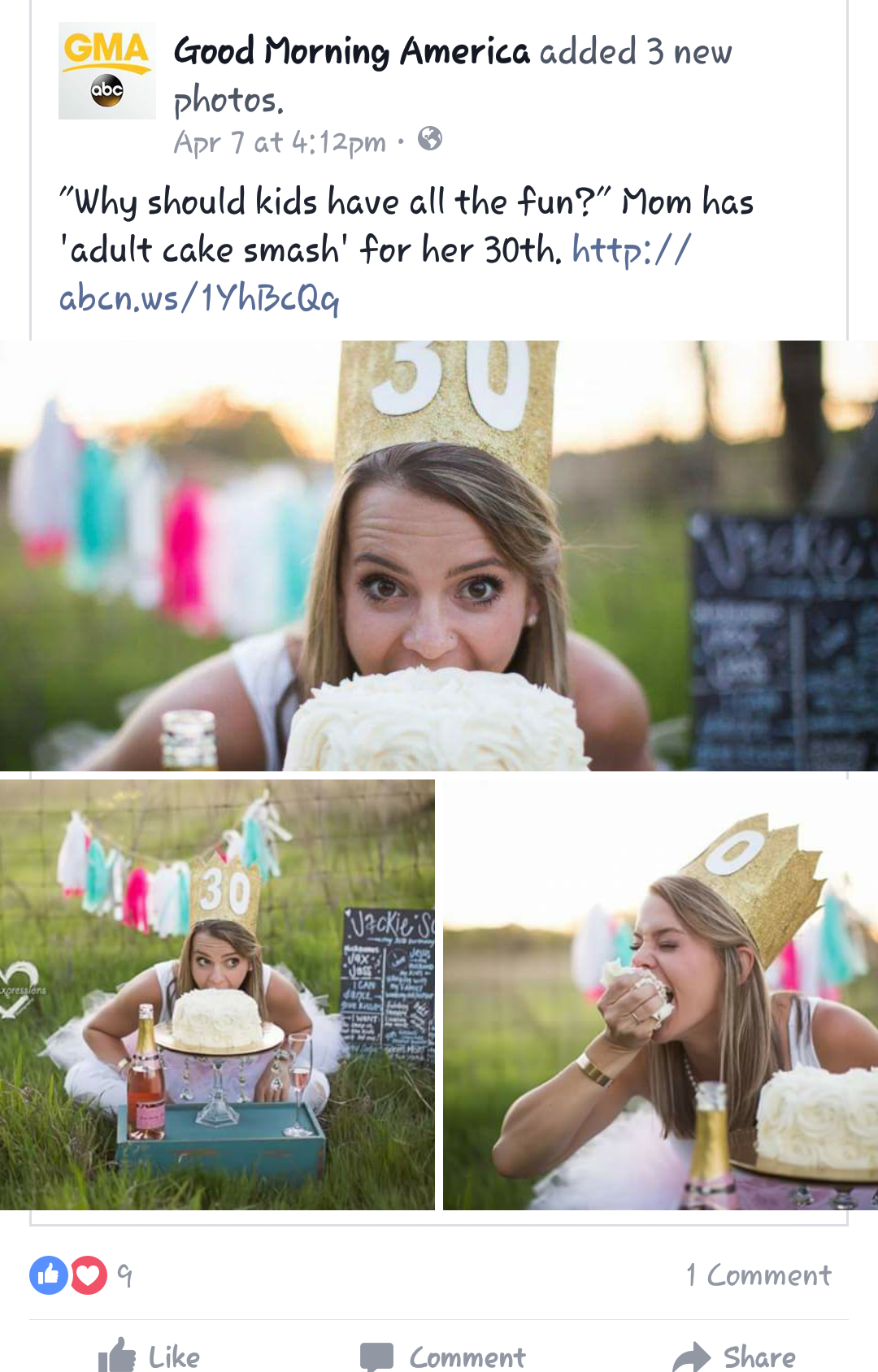878x1372 pixels.
Task: Open the photo with the chalkboard sign
Action: click(217, 994)
